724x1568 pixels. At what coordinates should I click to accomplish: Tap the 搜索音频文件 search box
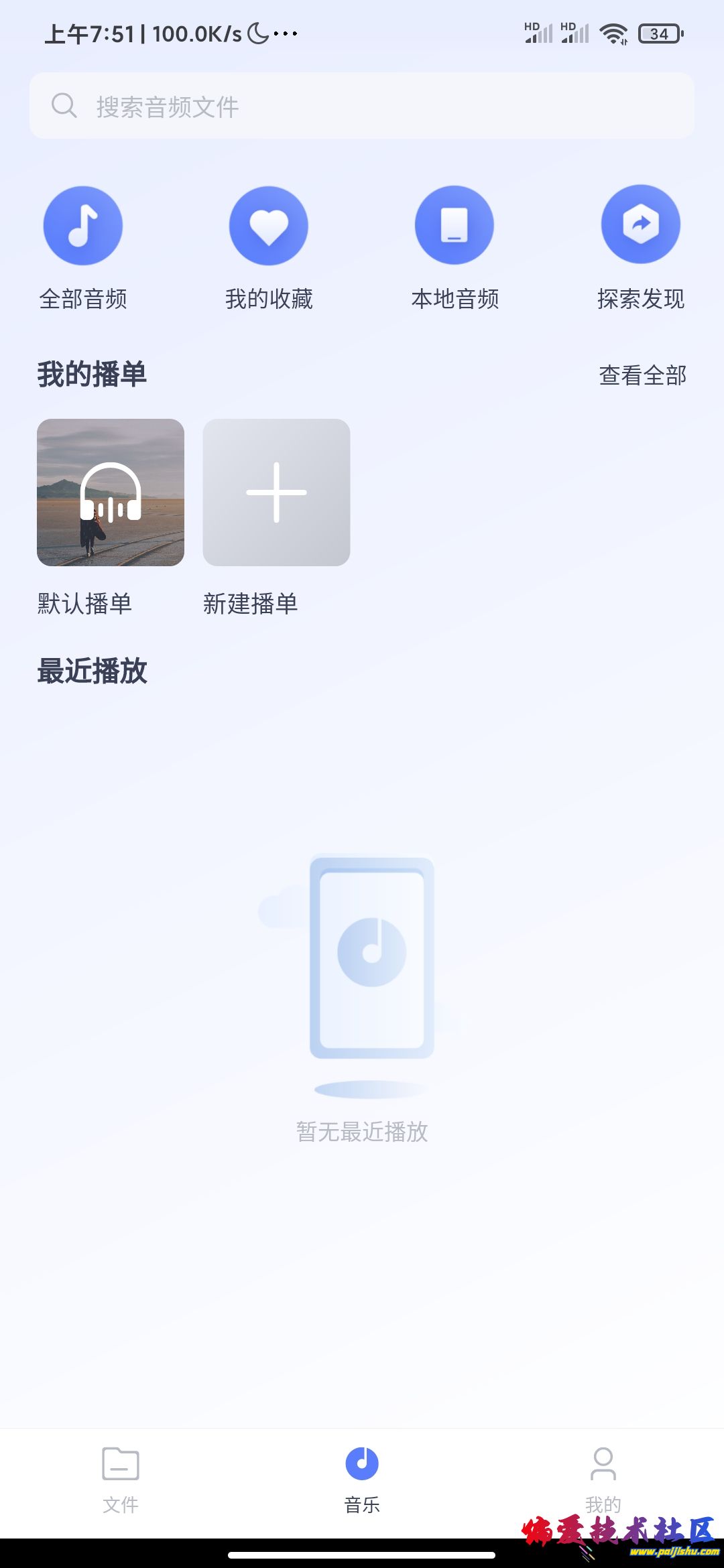(x=362, y=106)
